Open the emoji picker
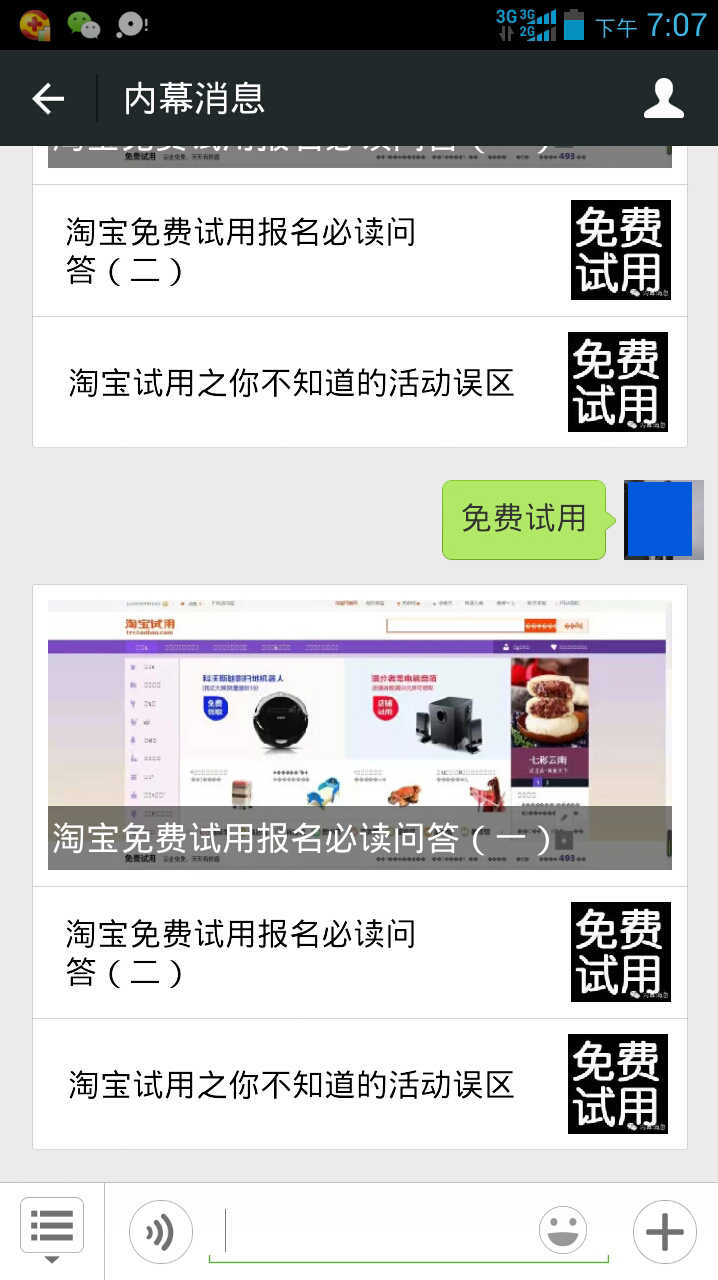This screenshot has height=1280, width=718. 563,1230
